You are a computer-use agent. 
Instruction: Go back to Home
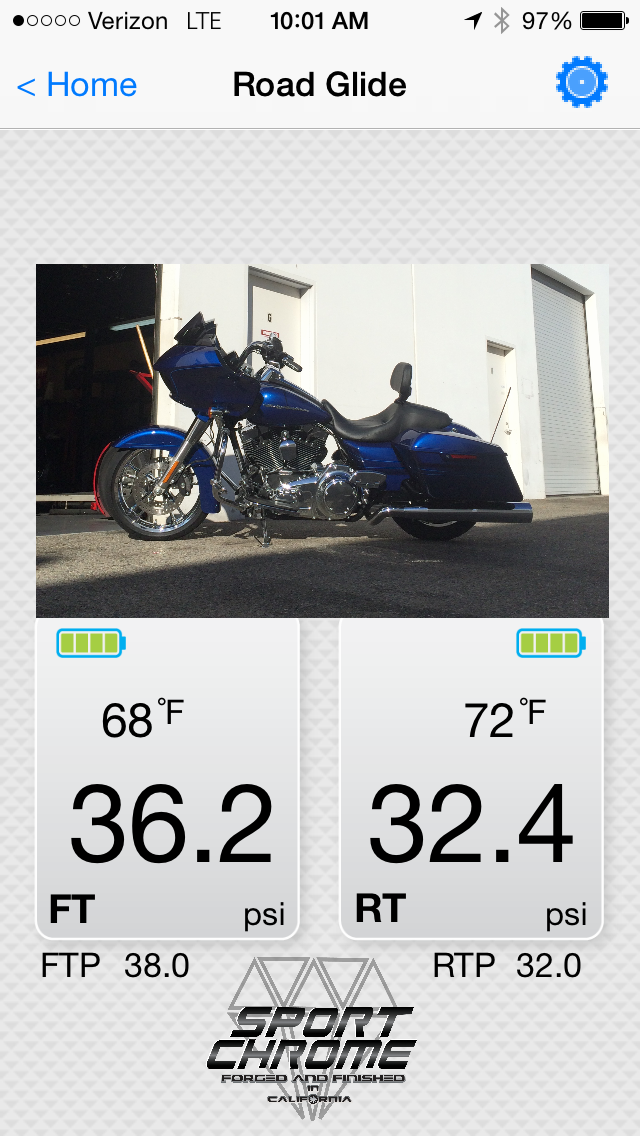pos(77,85)
